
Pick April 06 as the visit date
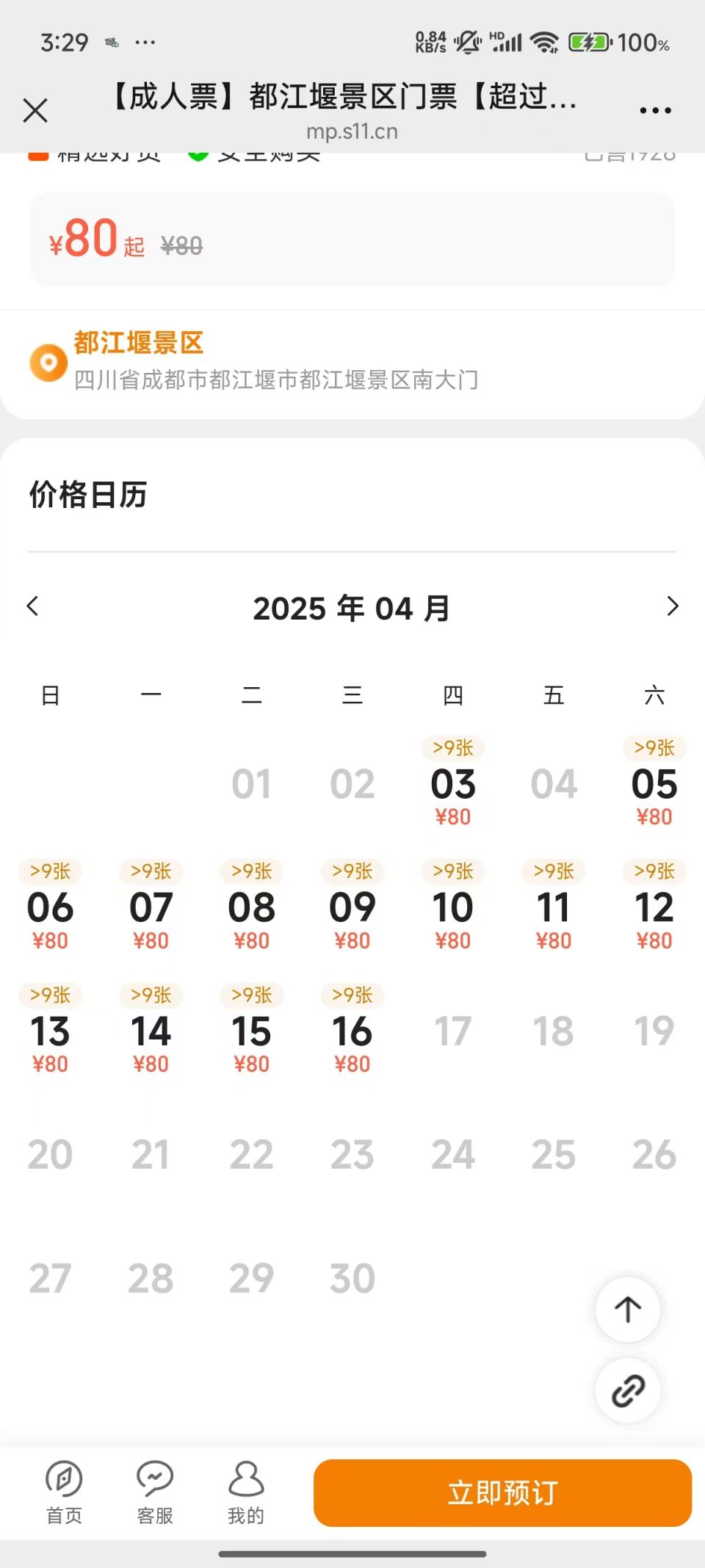(50, 907)
